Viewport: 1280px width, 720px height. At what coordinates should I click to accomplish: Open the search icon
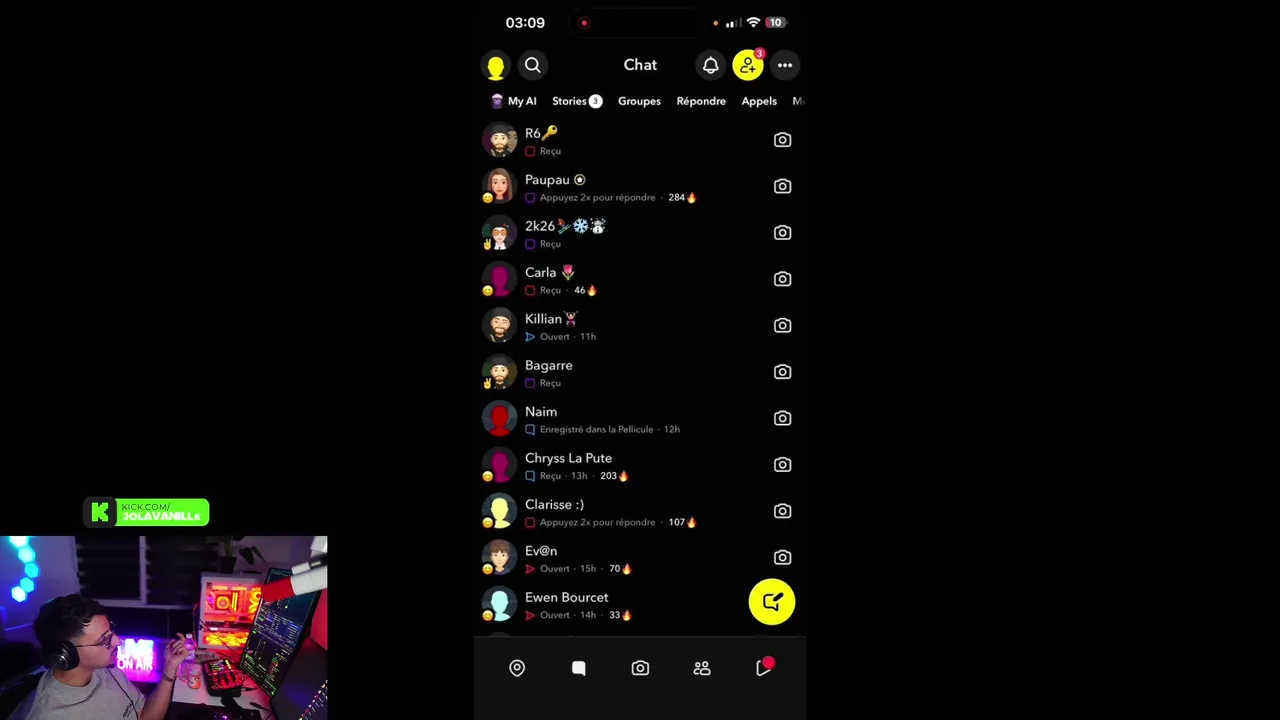pos(533,66)
